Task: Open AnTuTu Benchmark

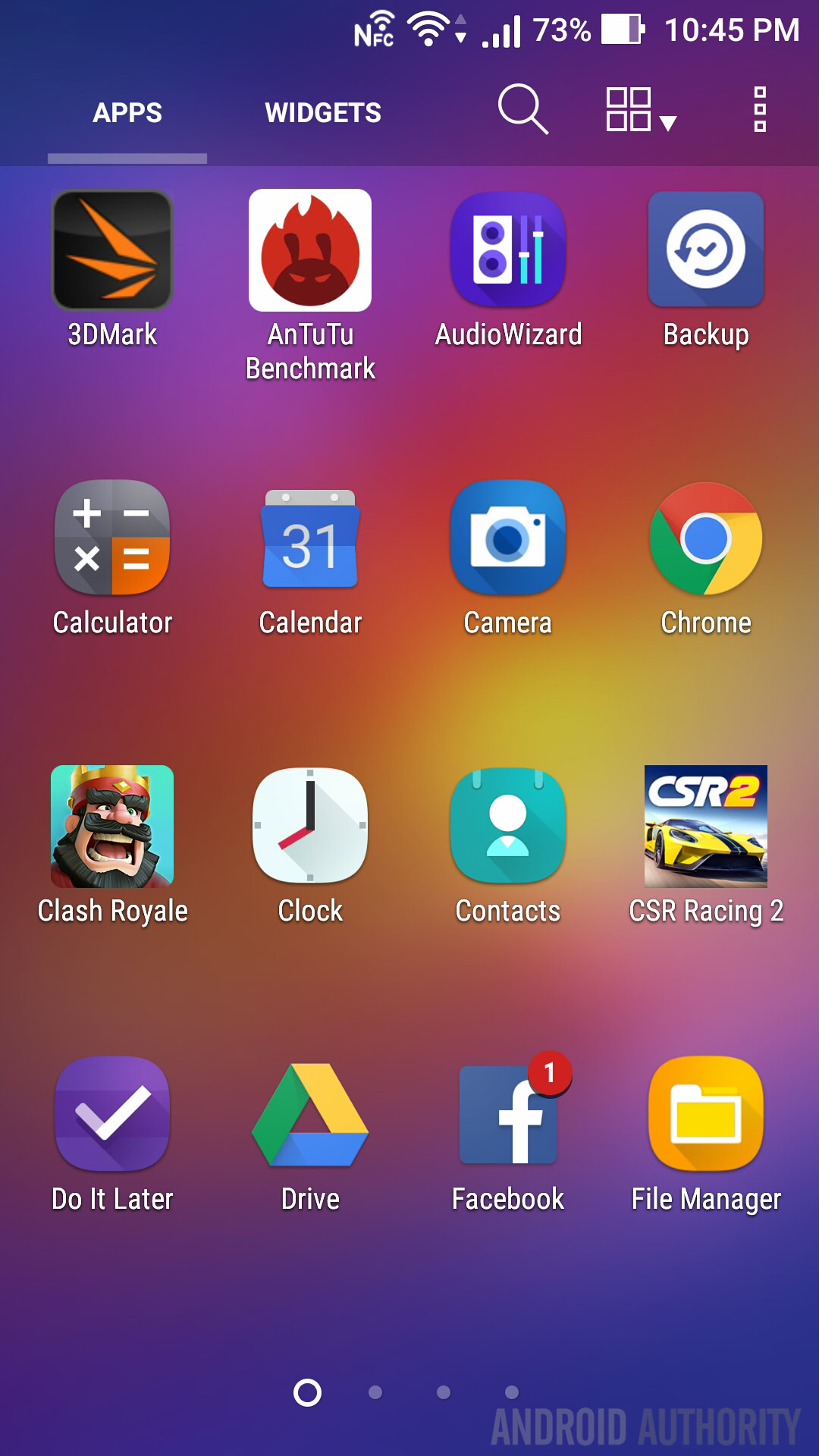Action: point(310,250)
